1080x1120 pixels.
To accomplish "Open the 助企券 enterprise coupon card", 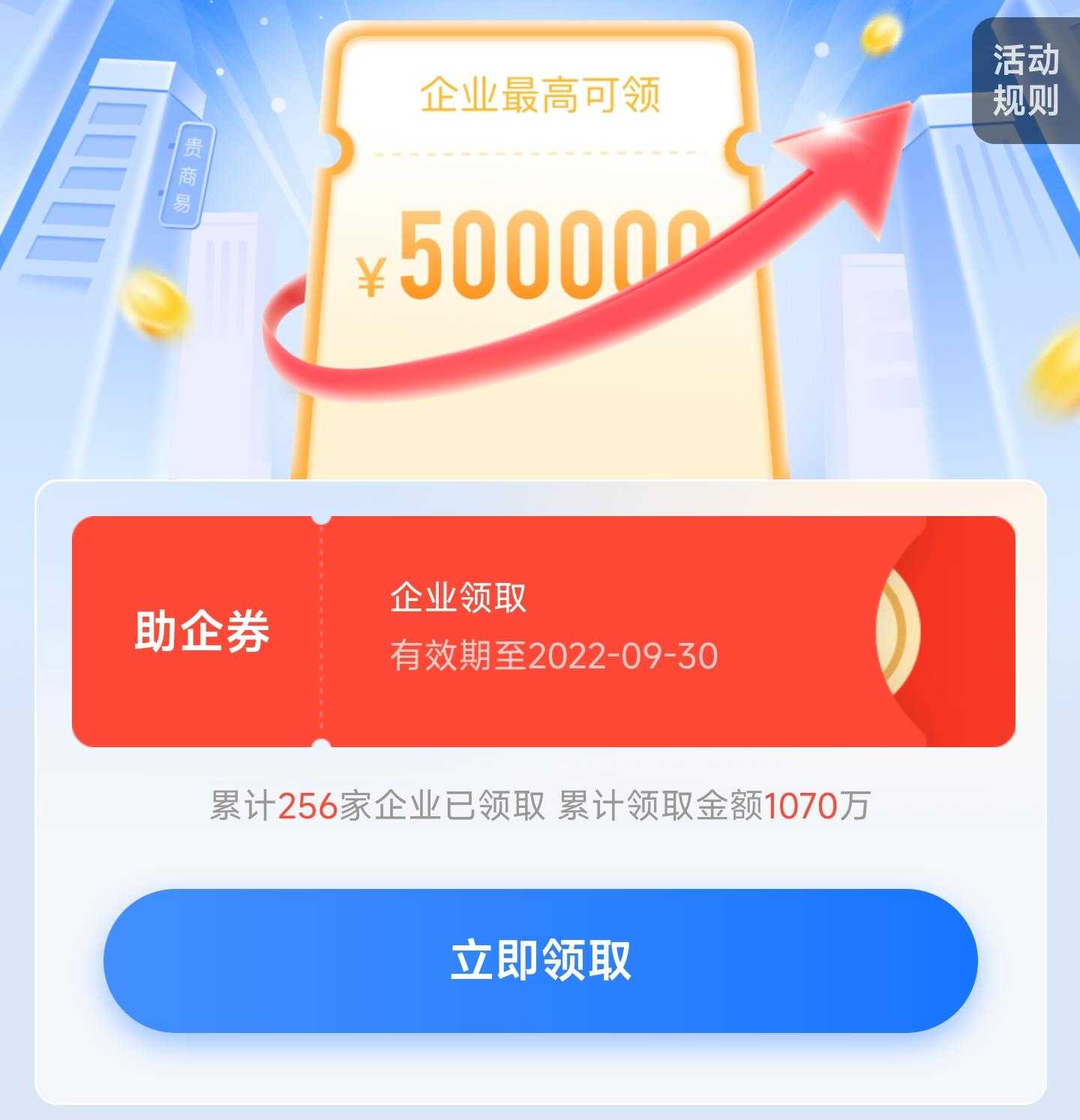I will point(543,631).
